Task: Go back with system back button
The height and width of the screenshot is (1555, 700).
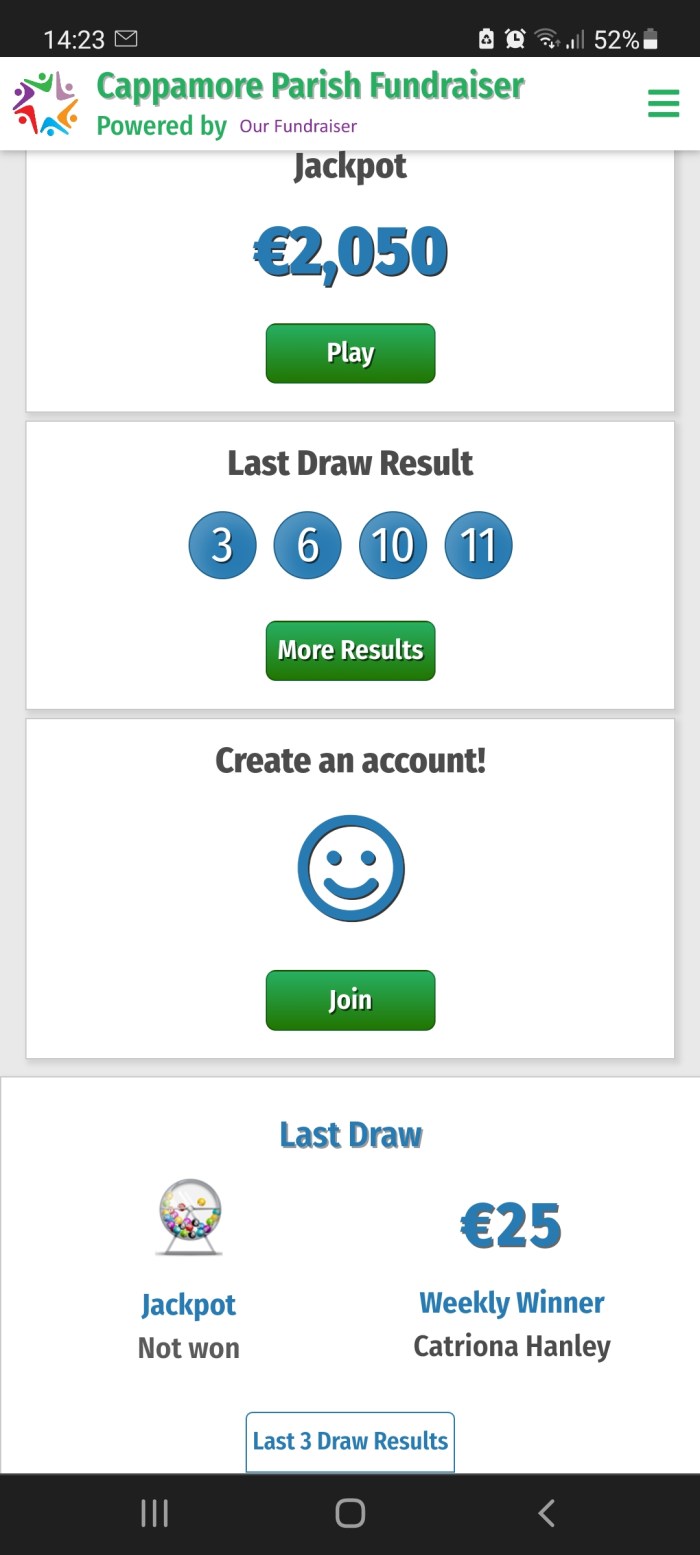Action: [x=546, y=1513]
